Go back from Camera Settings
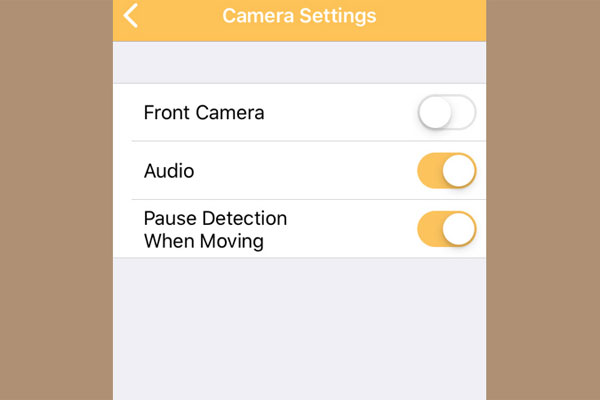The width and height of the screenshot is (600, 400). pyautogui.click(x=131, y=16)
